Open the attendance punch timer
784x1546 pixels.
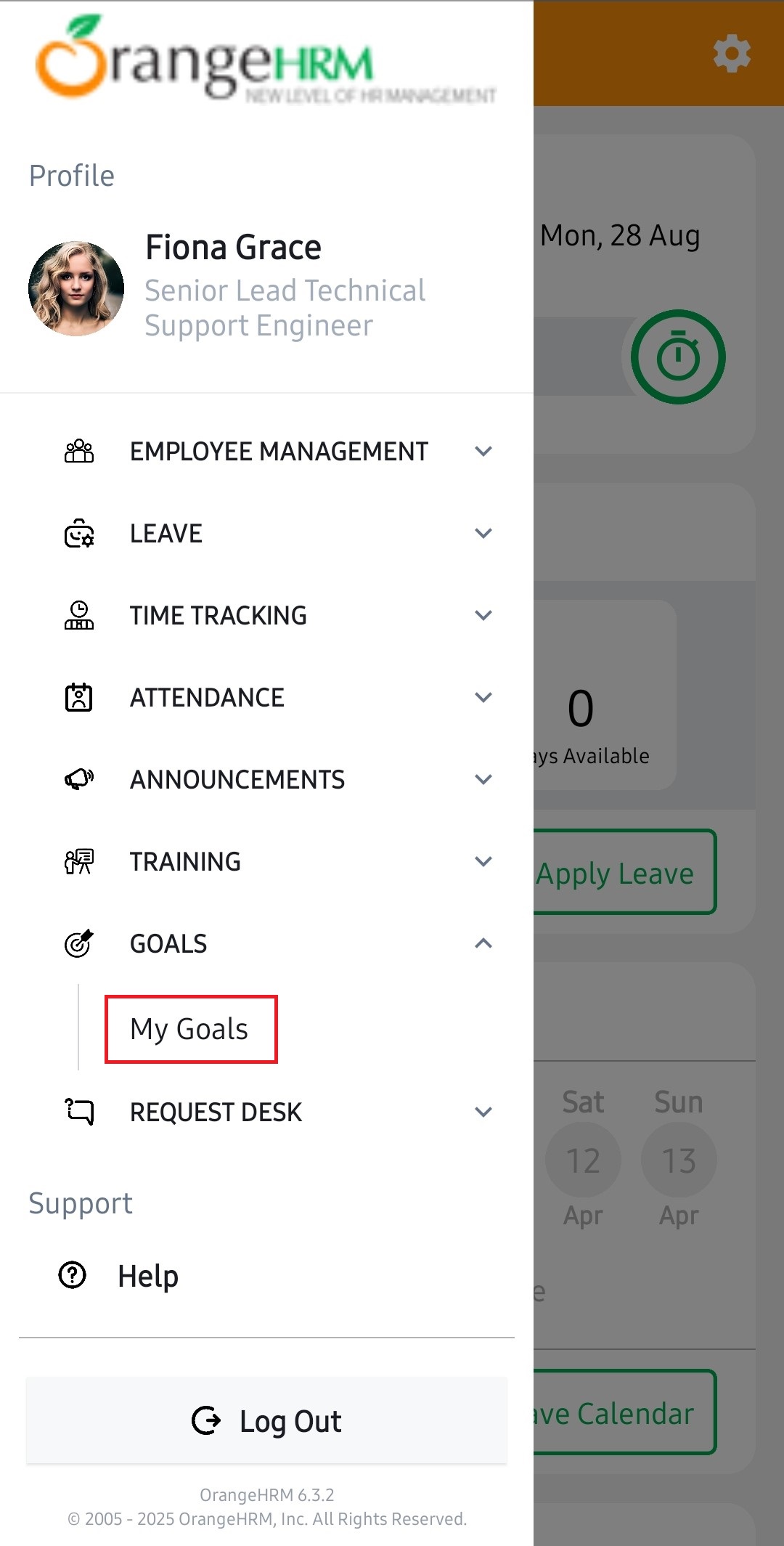677,357
